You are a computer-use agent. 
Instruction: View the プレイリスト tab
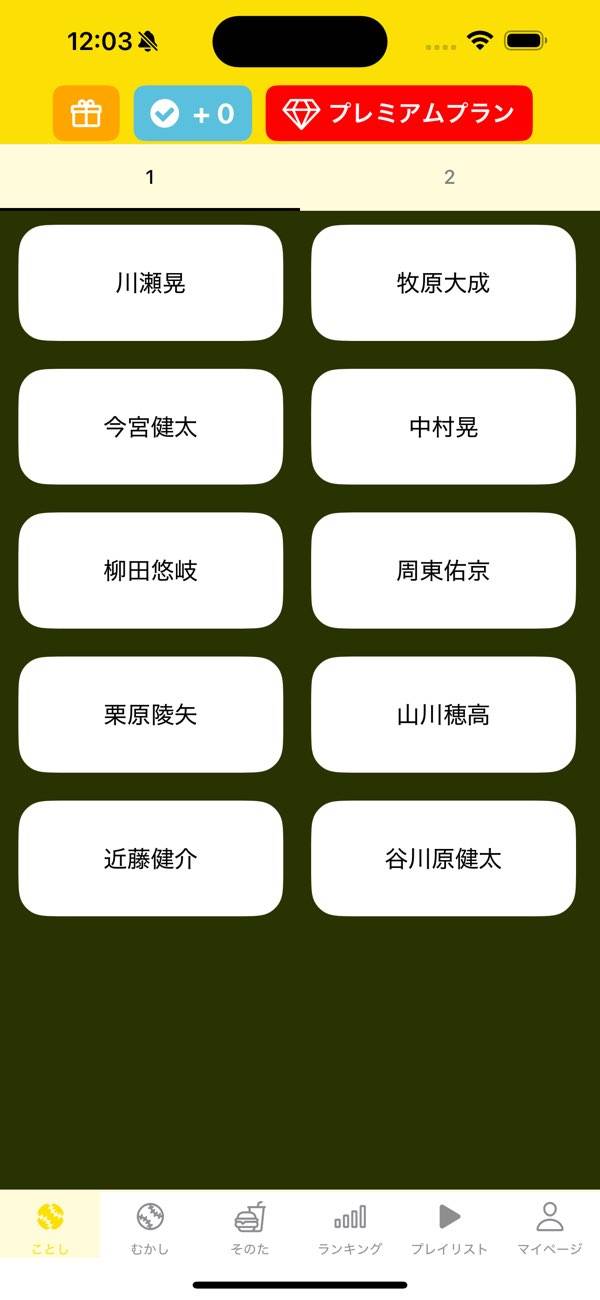coord(450,1227)
